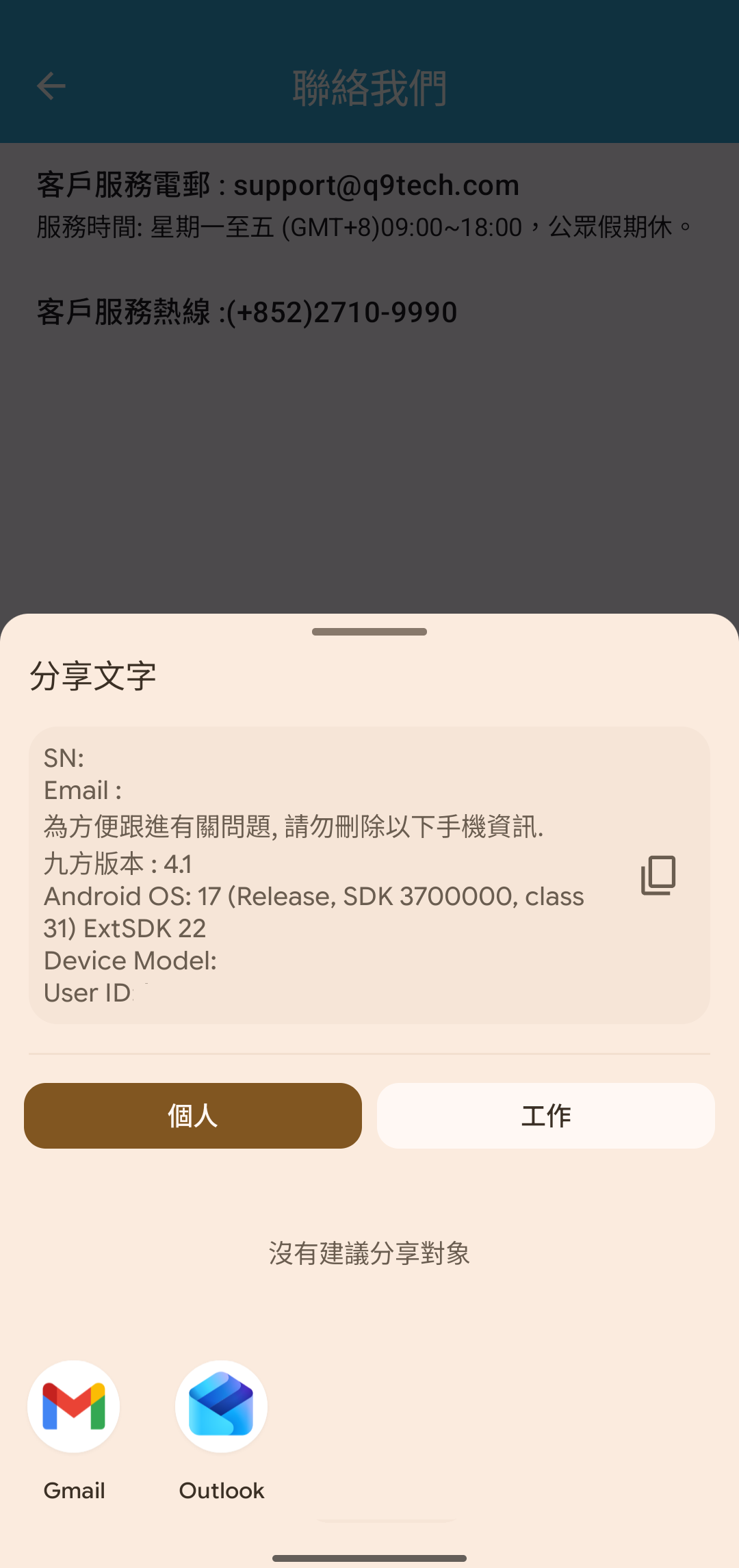739x1568 pixels.
Task: Go back using the arrow icon
Action: pyautogui.click(x=51, y=86)
